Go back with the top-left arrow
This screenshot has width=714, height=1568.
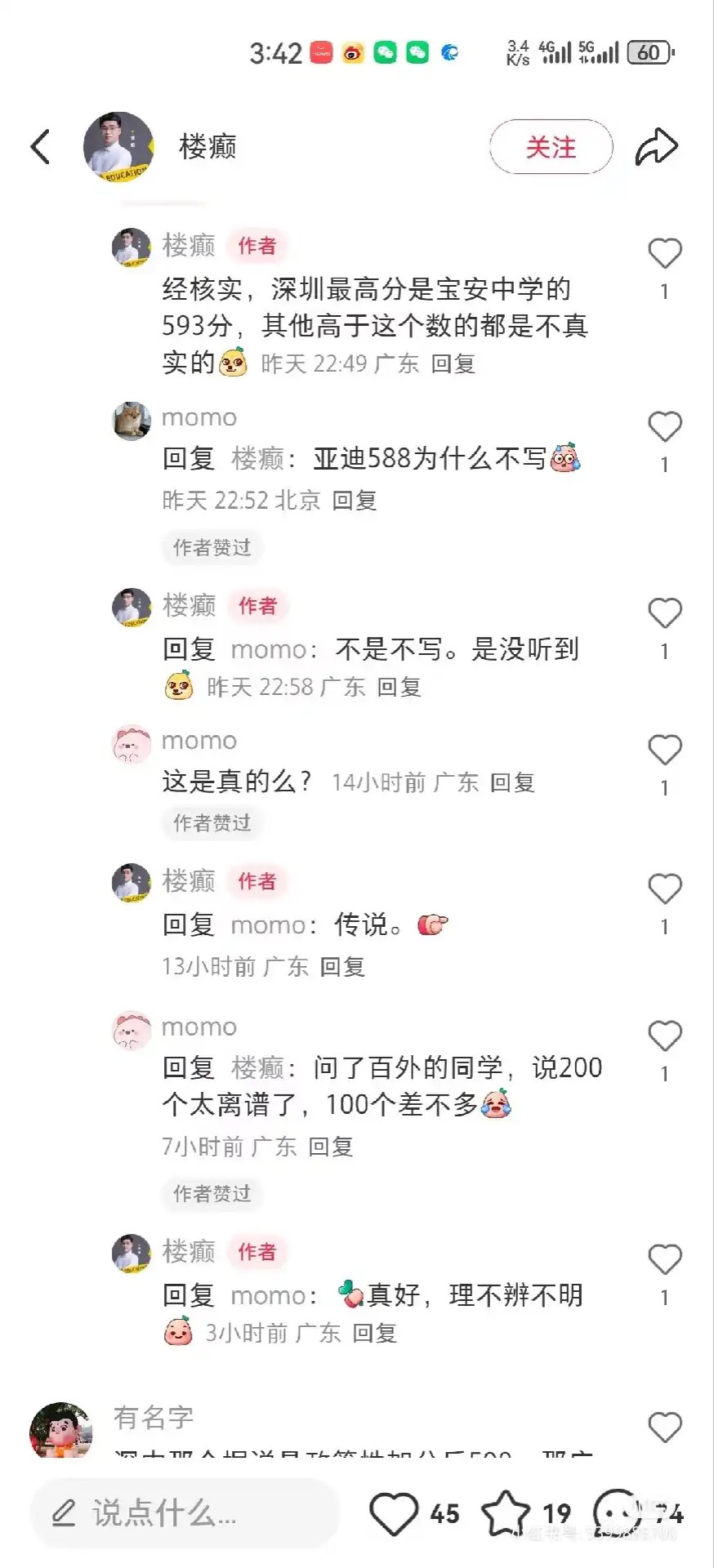40,147
